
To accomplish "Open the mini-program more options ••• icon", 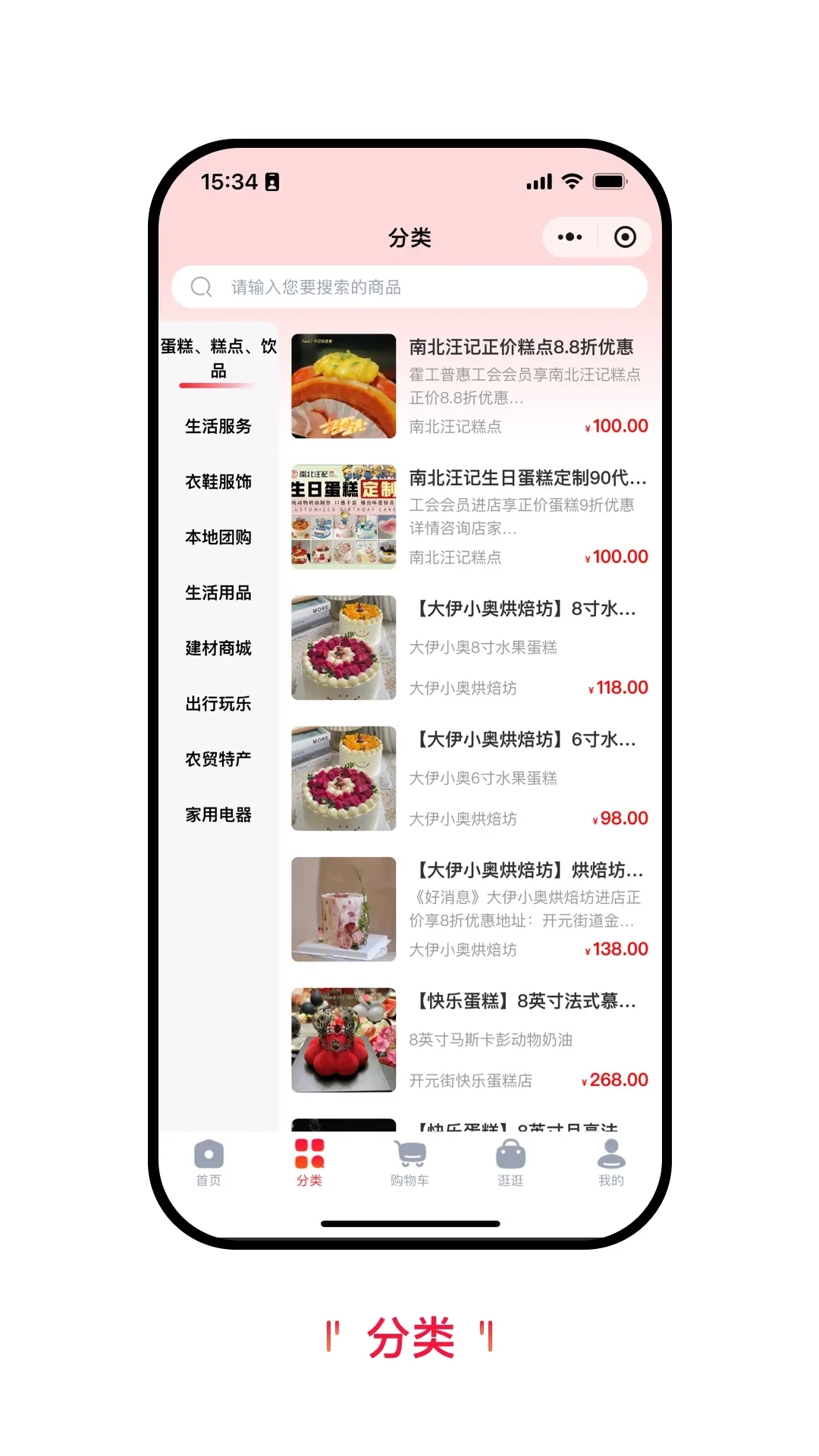I will click(x=570, y=237).
